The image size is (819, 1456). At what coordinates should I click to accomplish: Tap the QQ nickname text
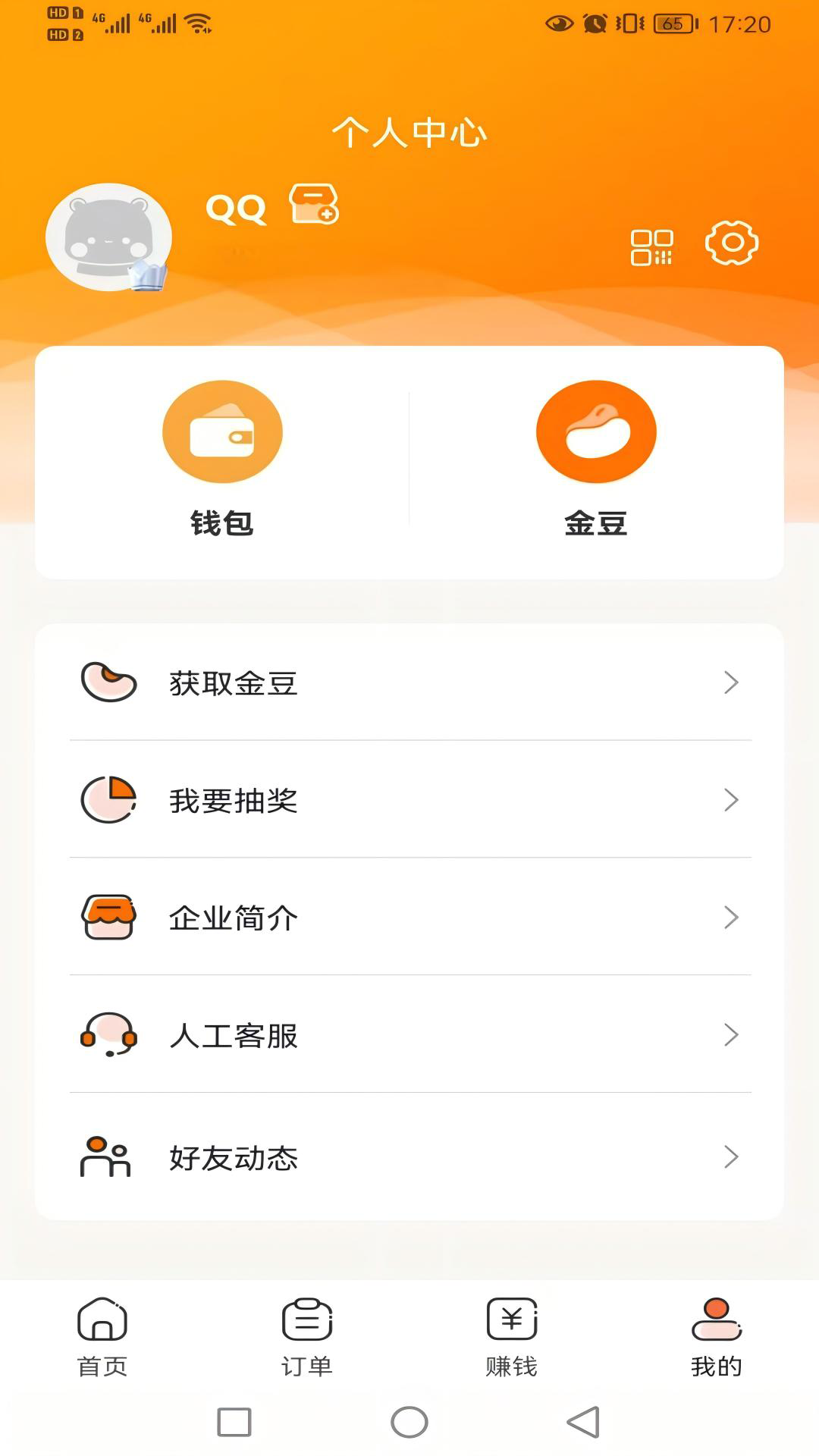(235, 207)
